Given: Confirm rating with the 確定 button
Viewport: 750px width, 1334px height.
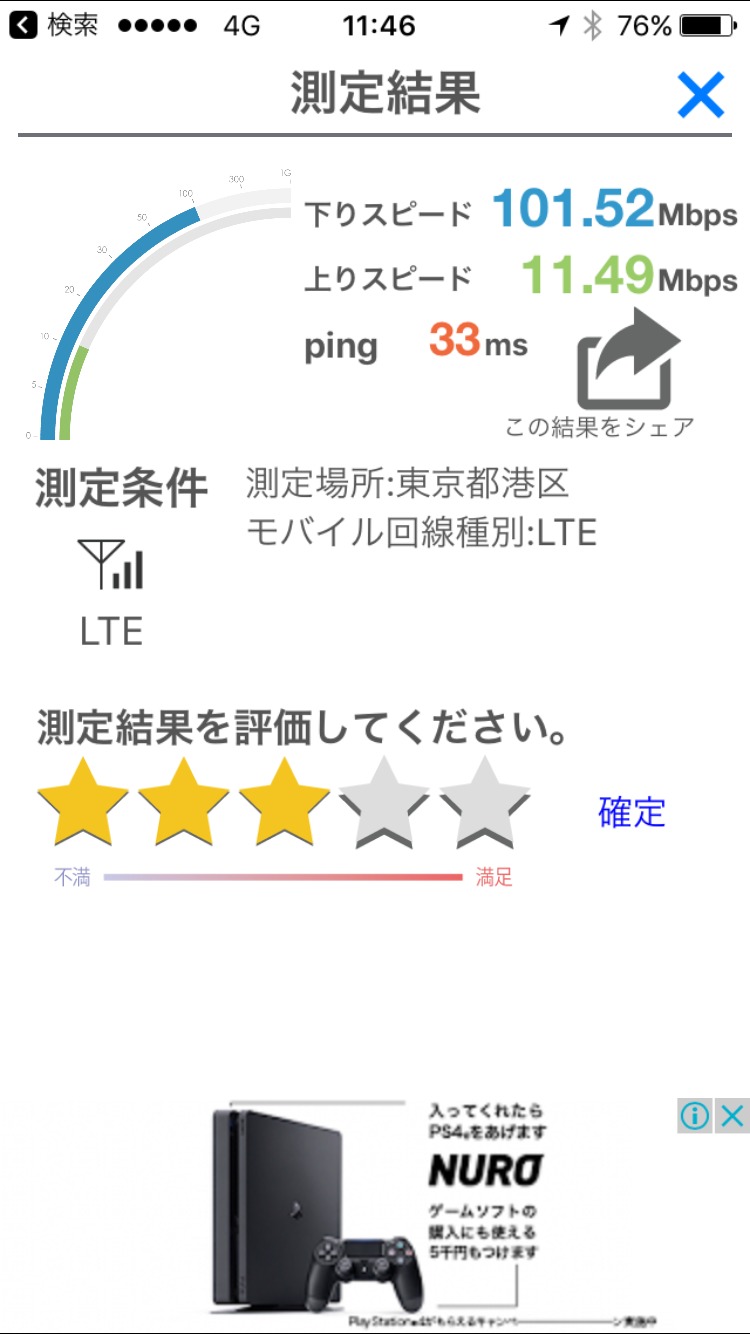Looking at the screenshot, I should (x=631, y=812).
